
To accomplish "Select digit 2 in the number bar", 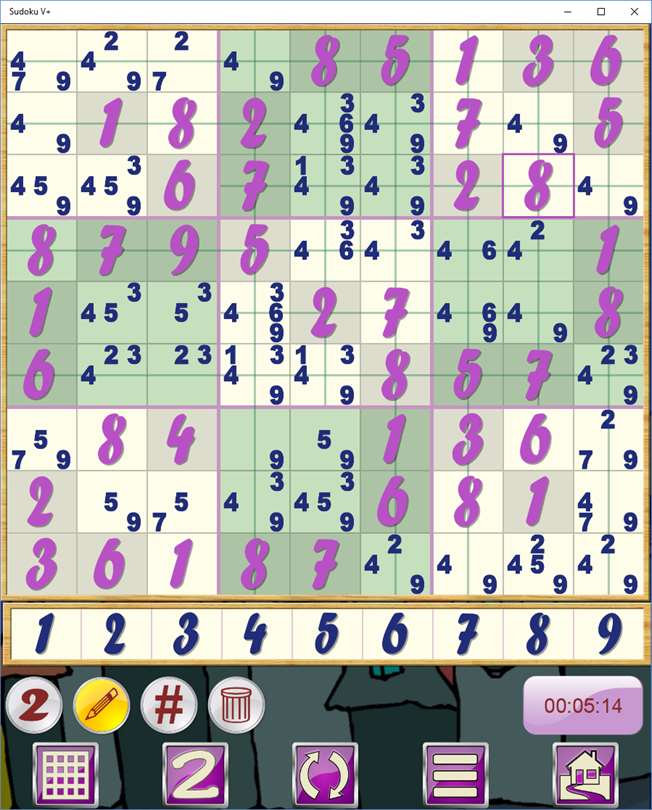I will (x=116, y=634).
